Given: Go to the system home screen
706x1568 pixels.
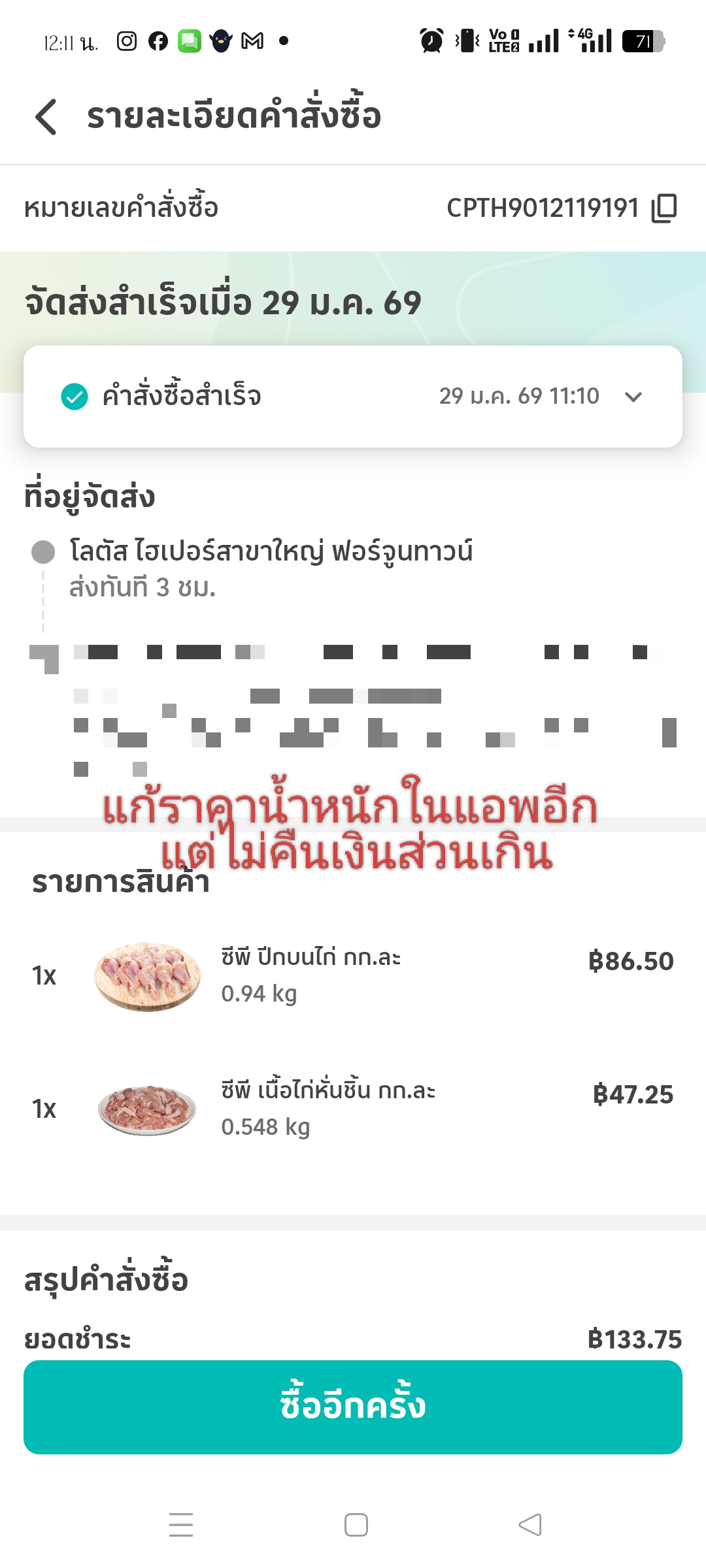Looking at the screenshot, I should (356, 1525).
